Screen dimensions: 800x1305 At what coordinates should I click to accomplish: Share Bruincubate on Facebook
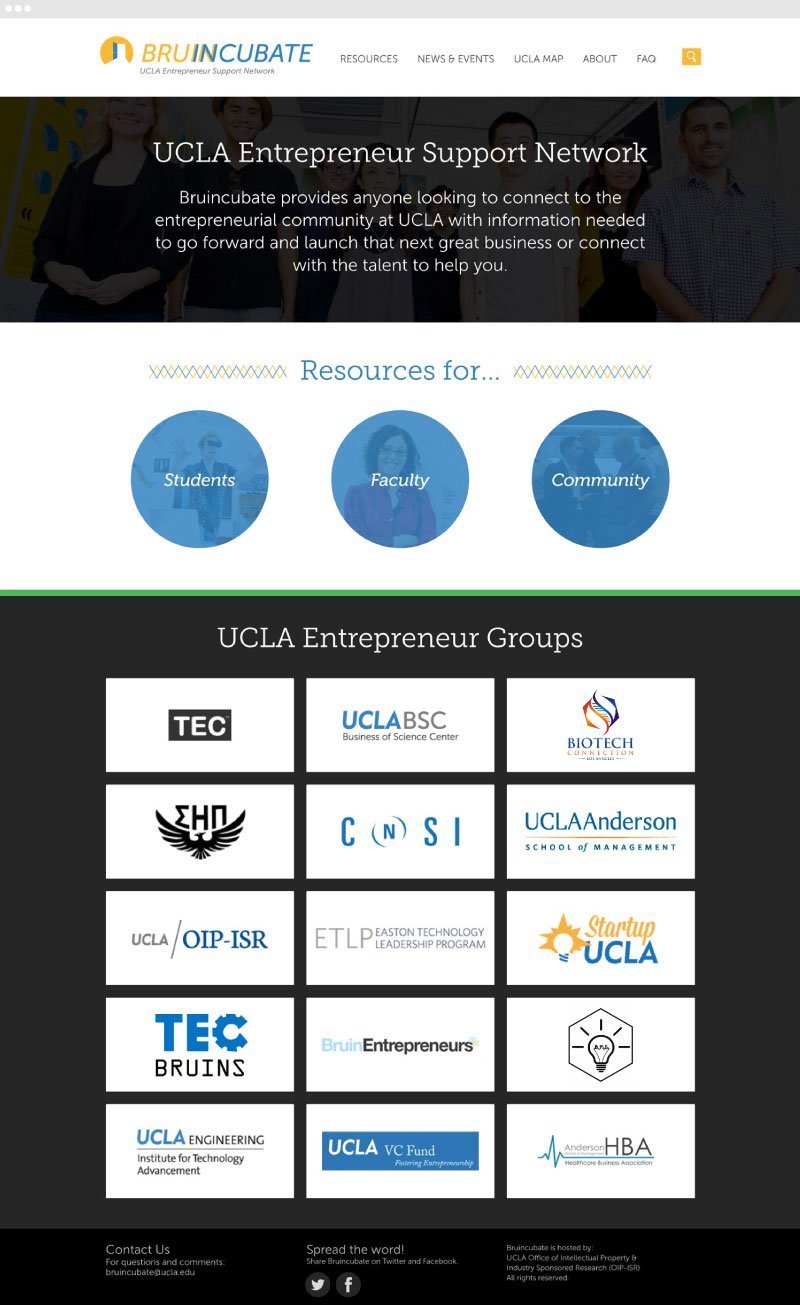pos(348,1285)
